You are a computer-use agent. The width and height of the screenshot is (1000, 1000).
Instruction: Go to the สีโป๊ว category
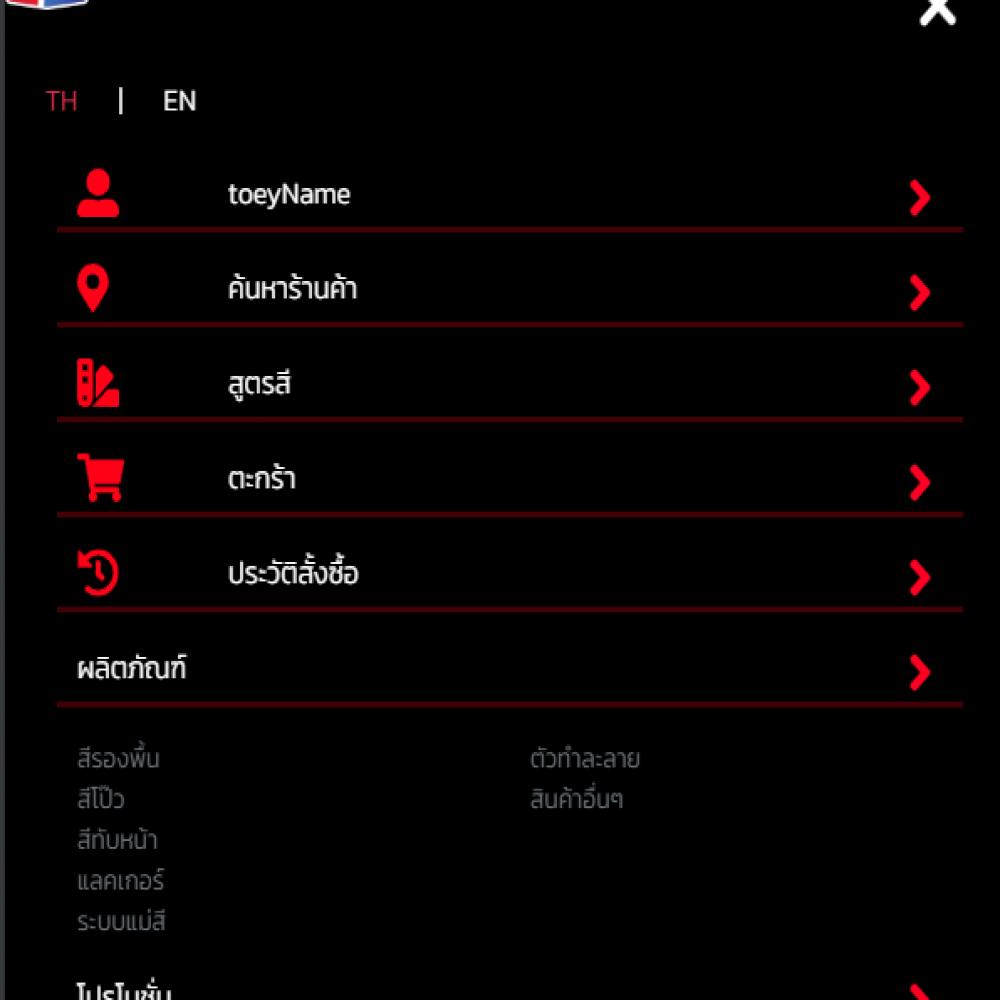[101, 800]
